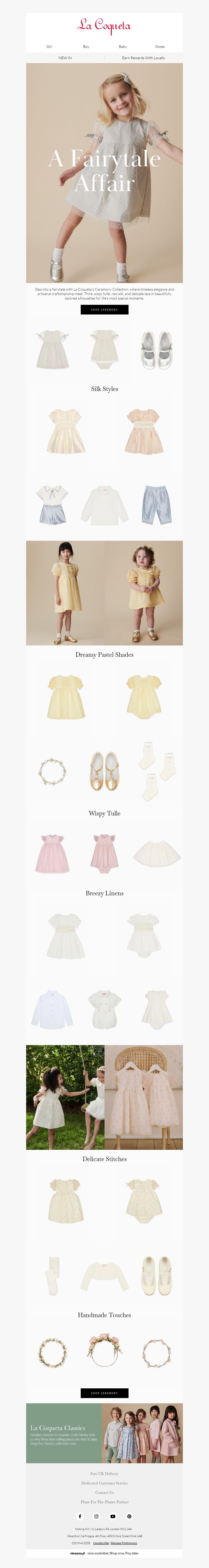Tap the Unsubscribe link
Screen dimensions: 209x1568
pos(101,1543)
